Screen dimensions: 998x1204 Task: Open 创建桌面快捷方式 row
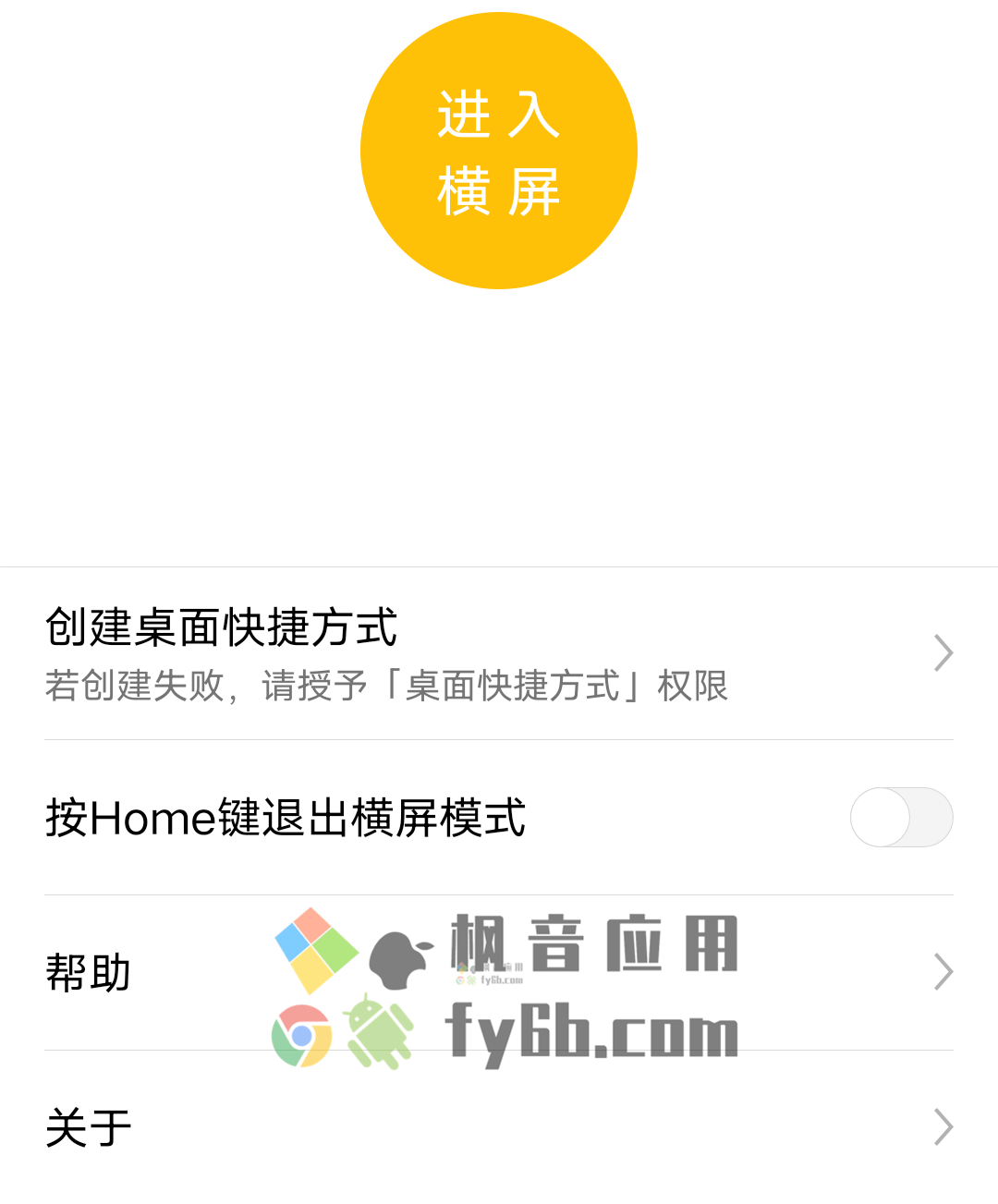click(x=499, y=653)
